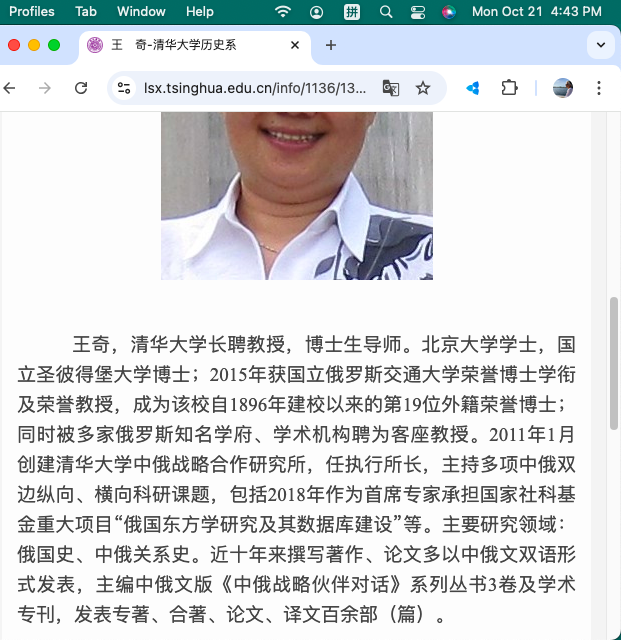Go back to the previous page
Image resolution: width=621 pixels, height=640 pixels.
pos(11,88)
